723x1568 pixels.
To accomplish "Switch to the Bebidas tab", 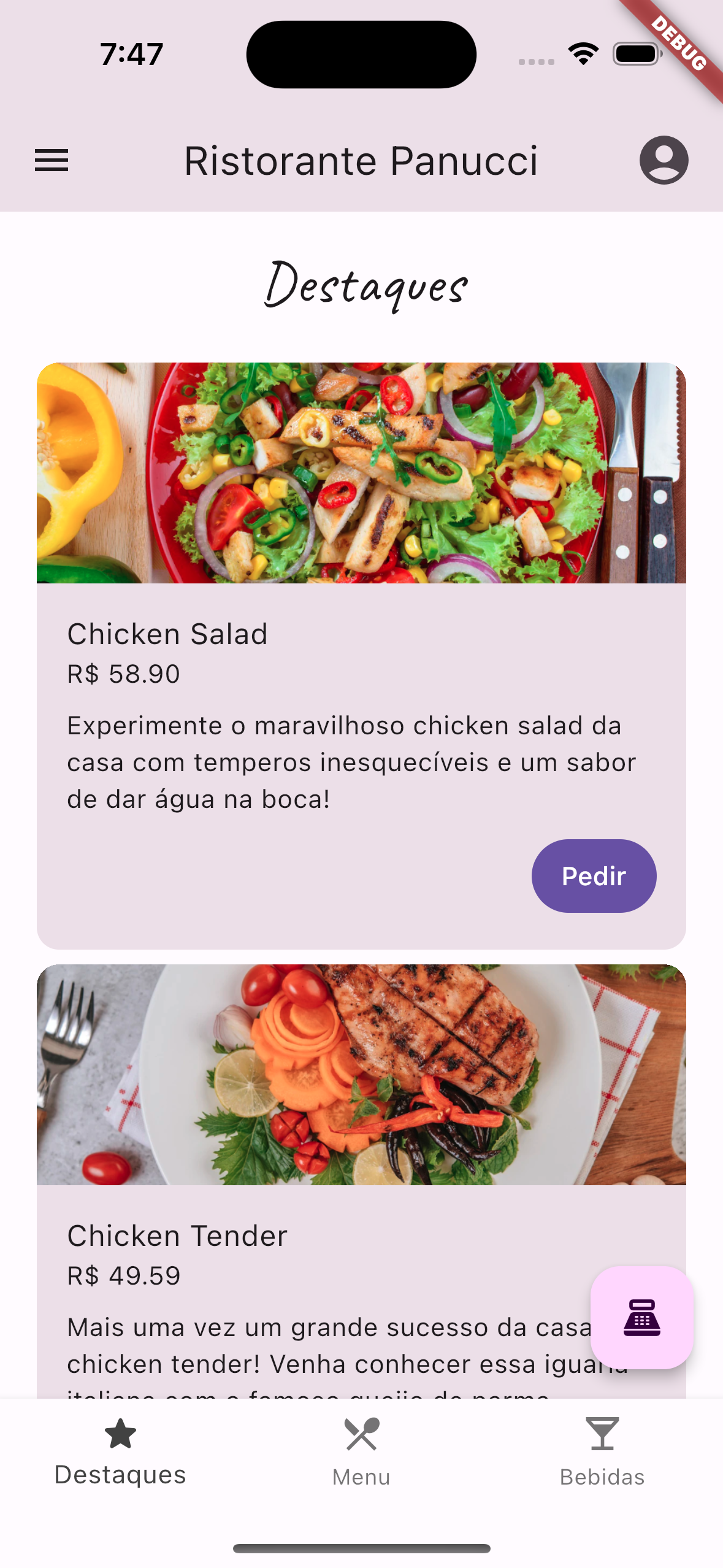I will [x=602, y=1451].
